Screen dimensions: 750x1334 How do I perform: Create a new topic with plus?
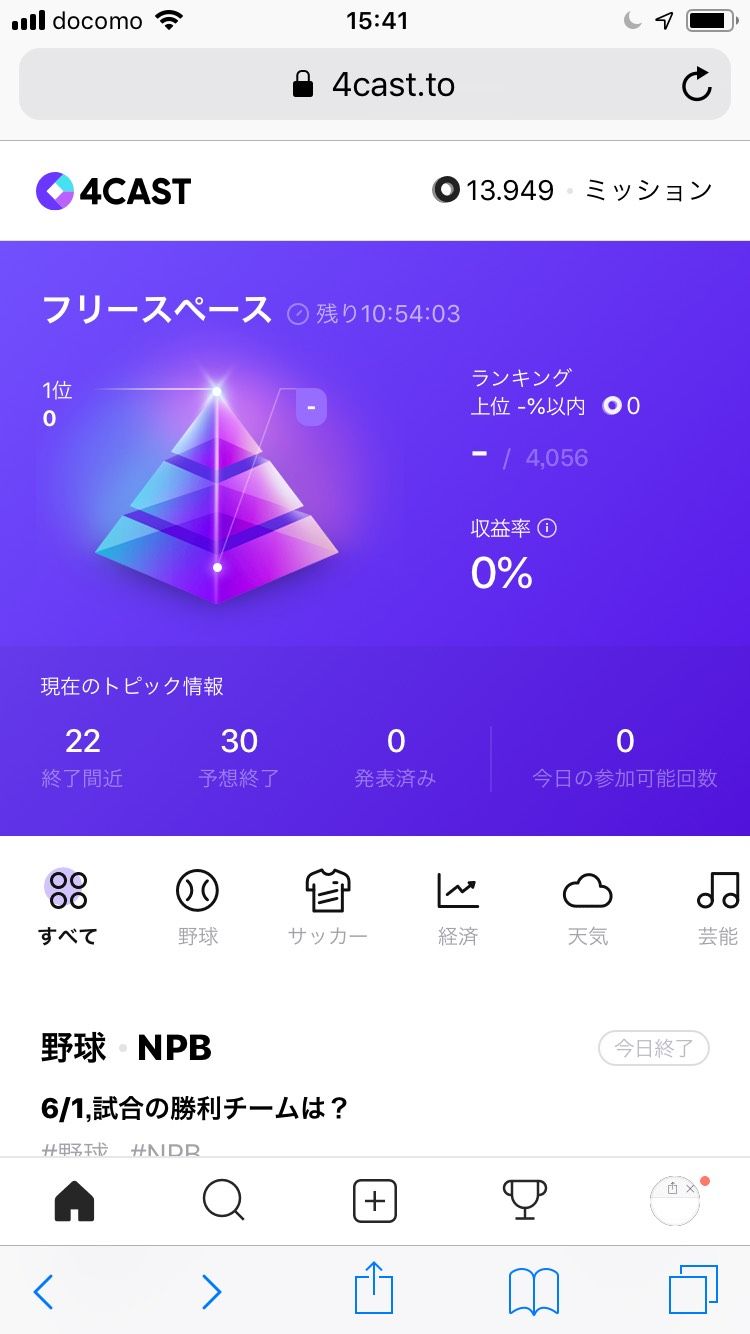coord(375,1200)
